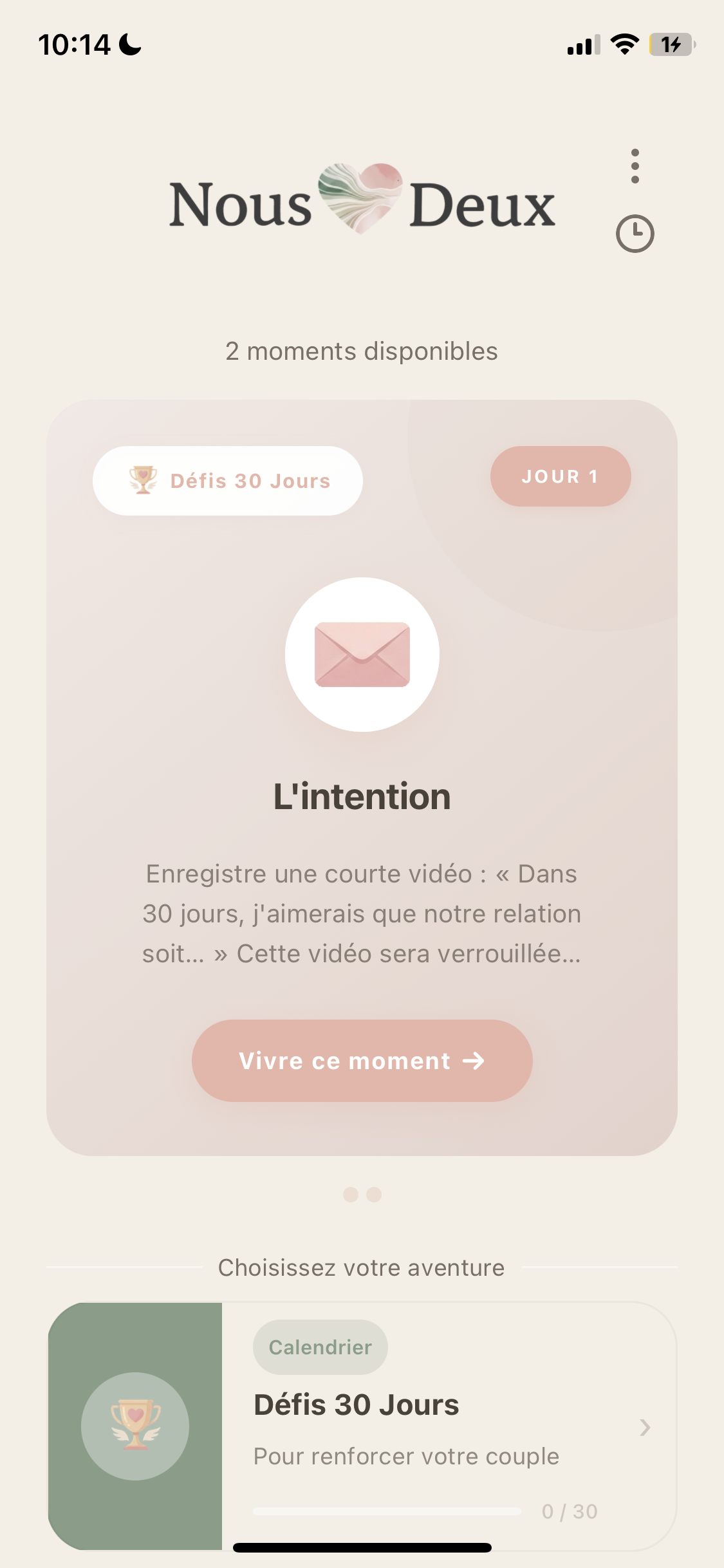Select the second carousel dot

373,1195
